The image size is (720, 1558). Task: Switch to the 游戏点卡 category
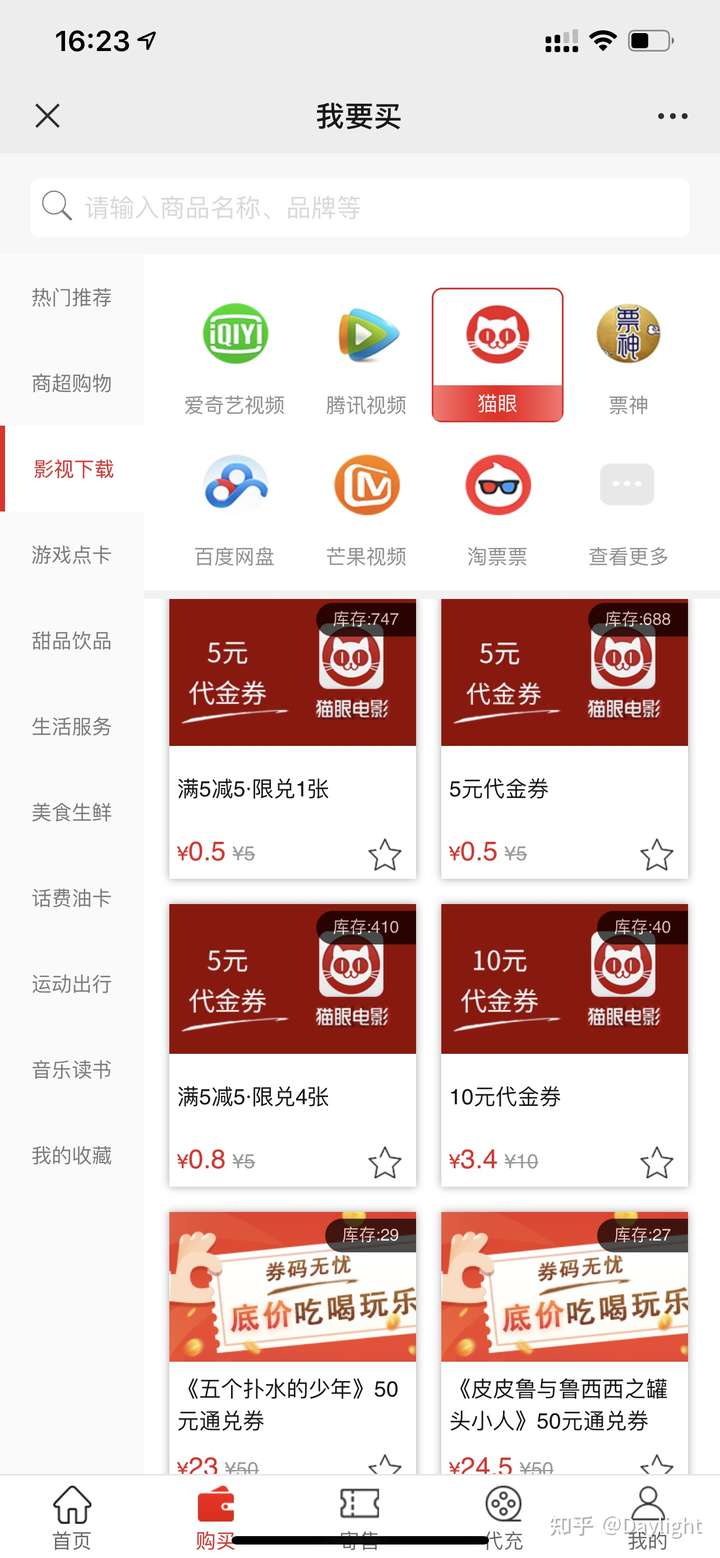[72, 555]
